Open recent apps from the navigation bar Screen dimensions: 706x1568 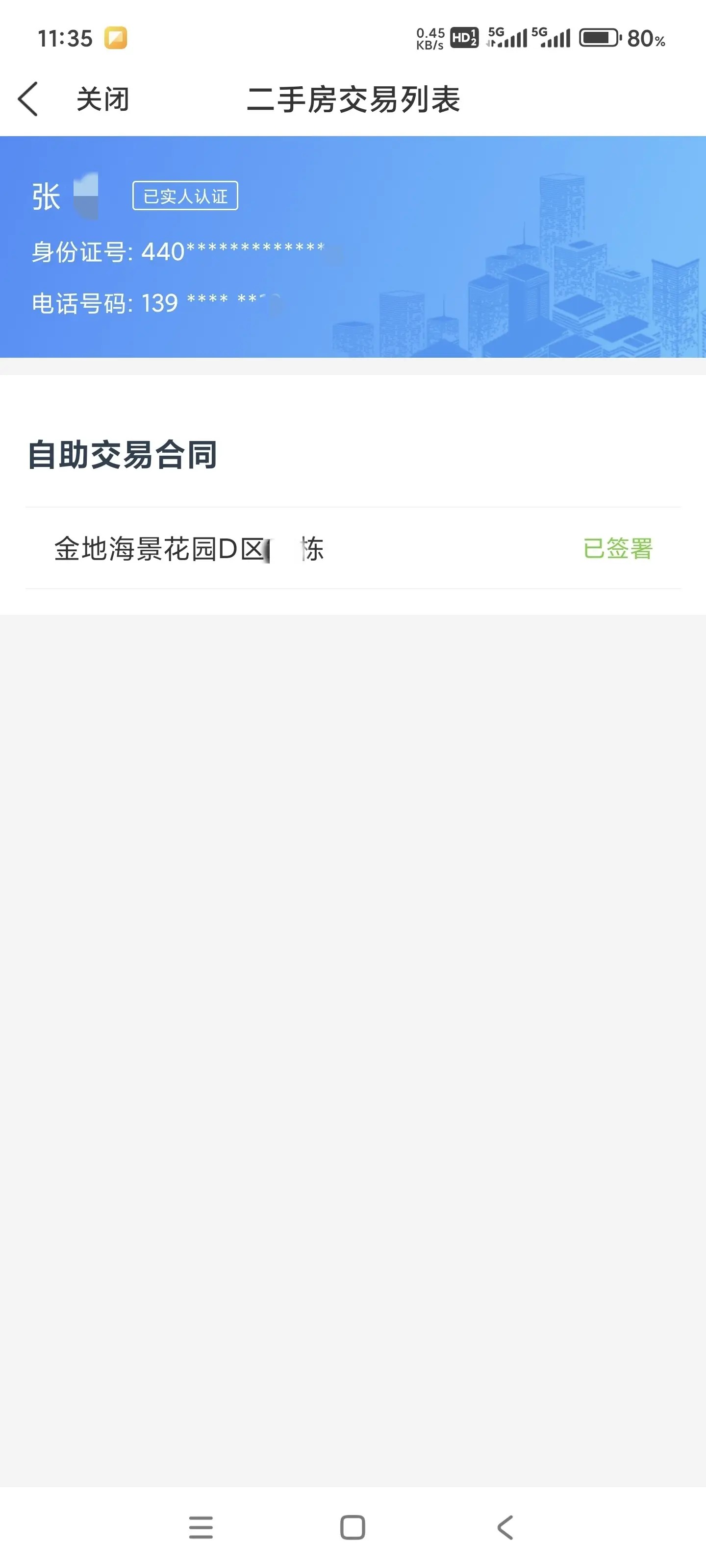click(201, 1527)
